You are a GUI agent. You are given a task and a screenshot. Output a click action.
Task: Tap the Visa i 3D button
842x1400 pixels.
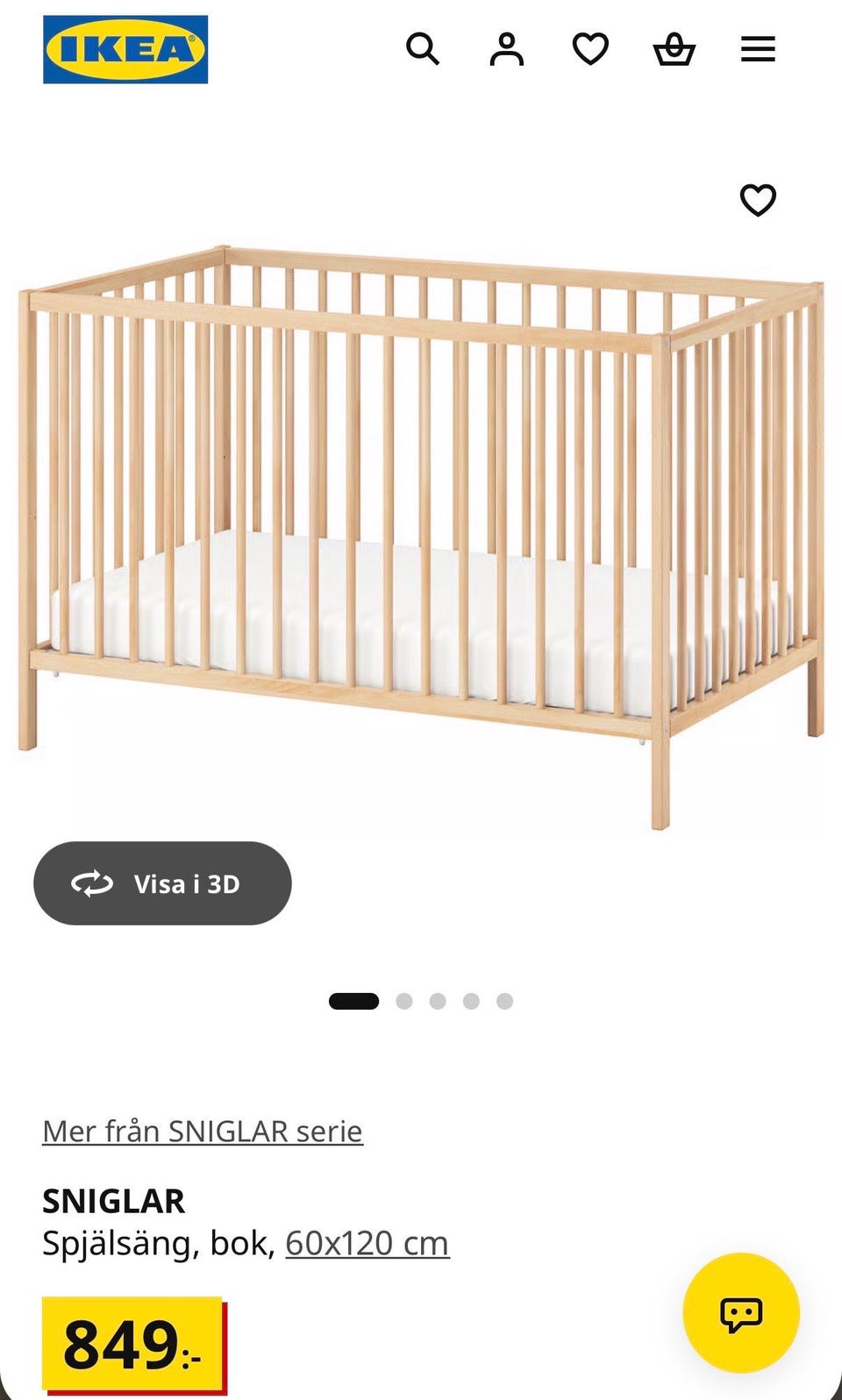tap(162, 883)
